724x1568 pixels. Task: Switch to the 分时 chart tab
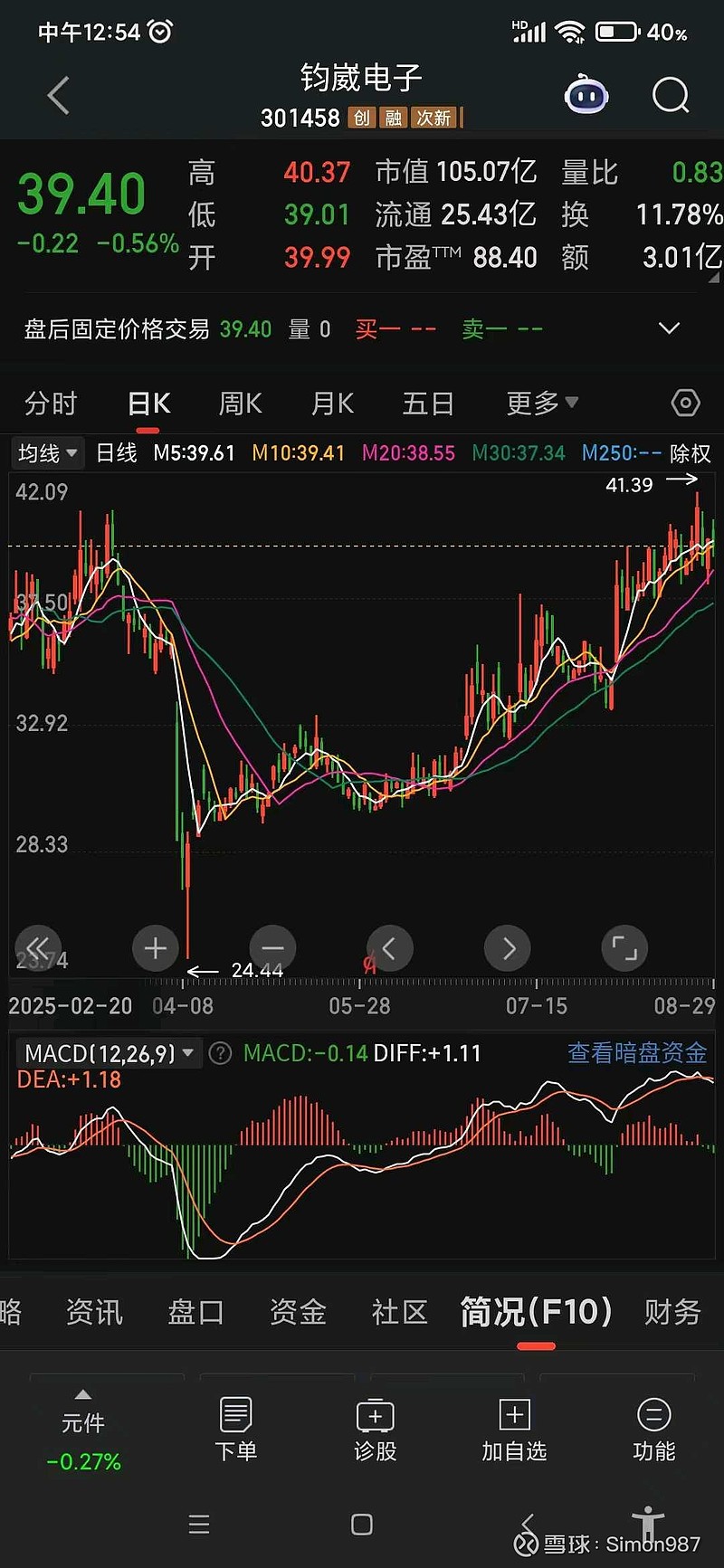coord(51,404)
